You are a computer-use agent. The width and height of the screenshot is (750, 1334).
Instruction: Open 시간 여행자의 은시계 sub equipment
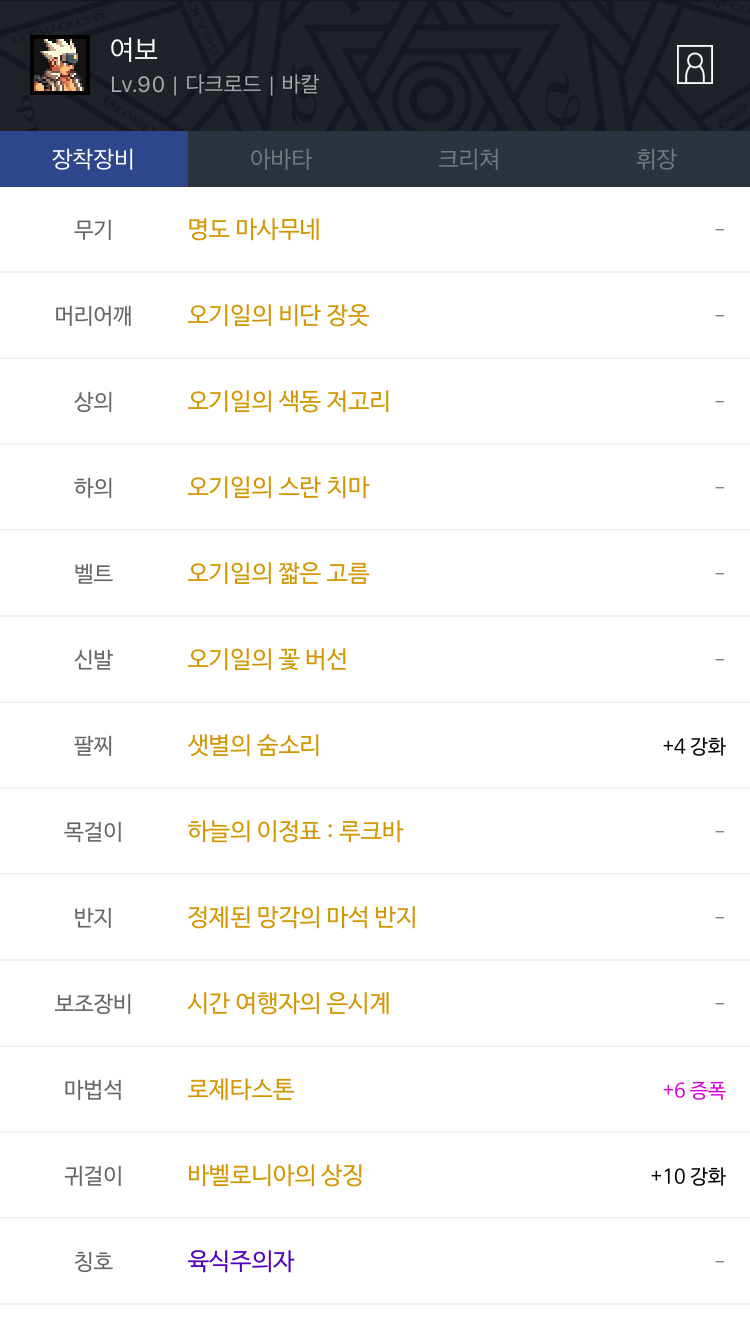[x=288, y=1004]
